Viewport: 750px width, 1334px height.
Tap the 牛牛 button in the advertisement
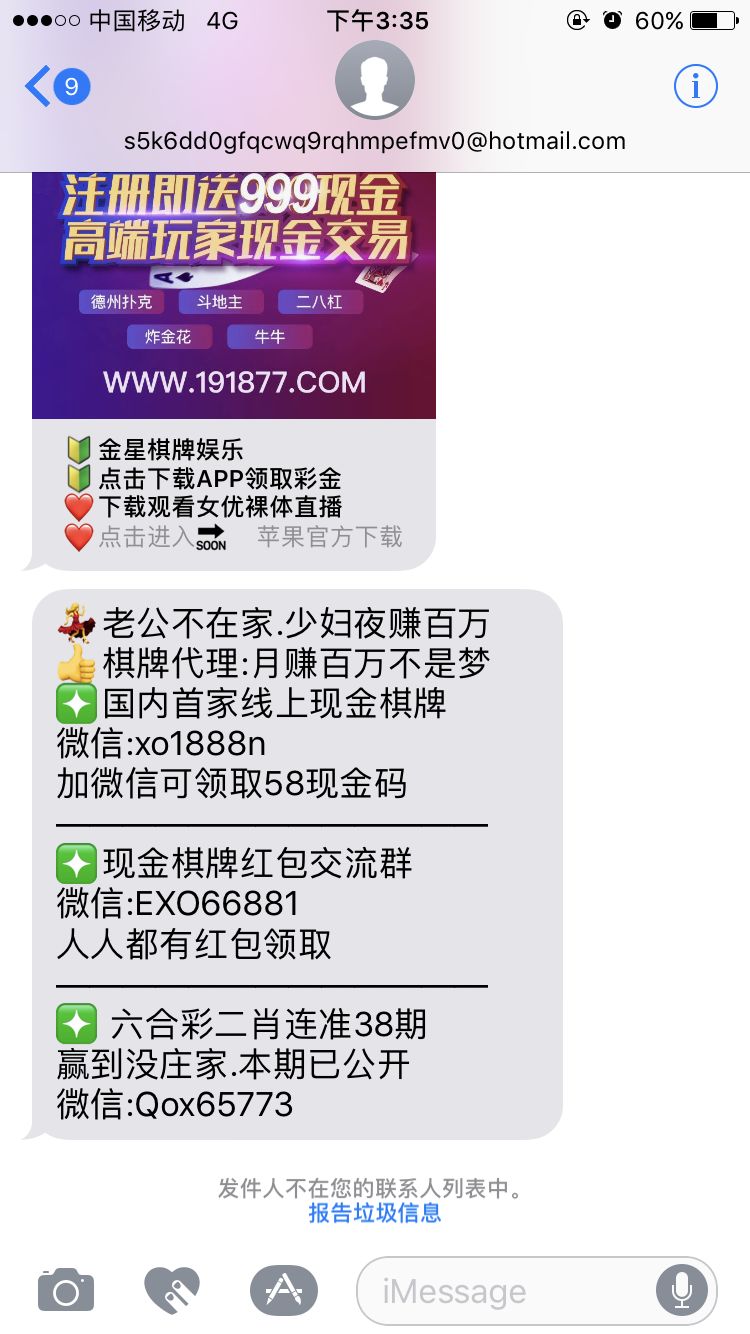click(x=268, y=337)
